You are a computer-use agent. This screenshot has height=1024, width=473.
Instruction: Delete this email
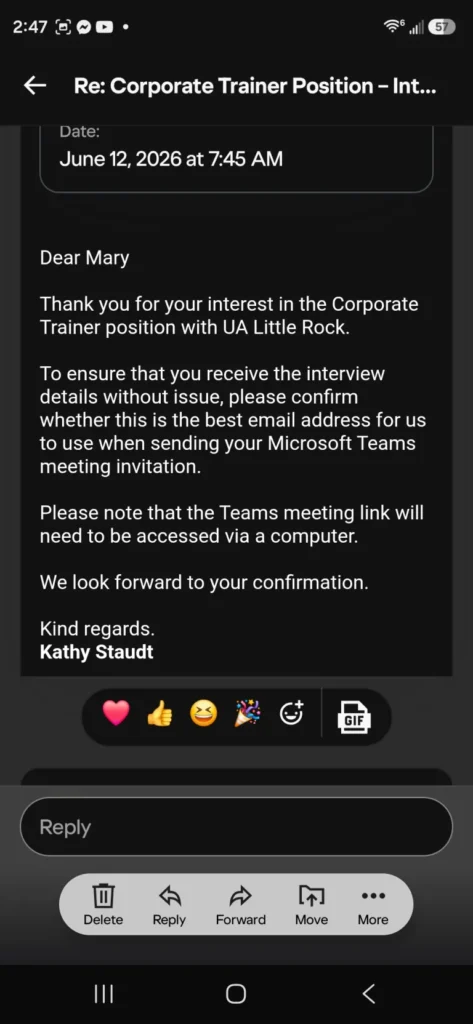pos(103,904)
